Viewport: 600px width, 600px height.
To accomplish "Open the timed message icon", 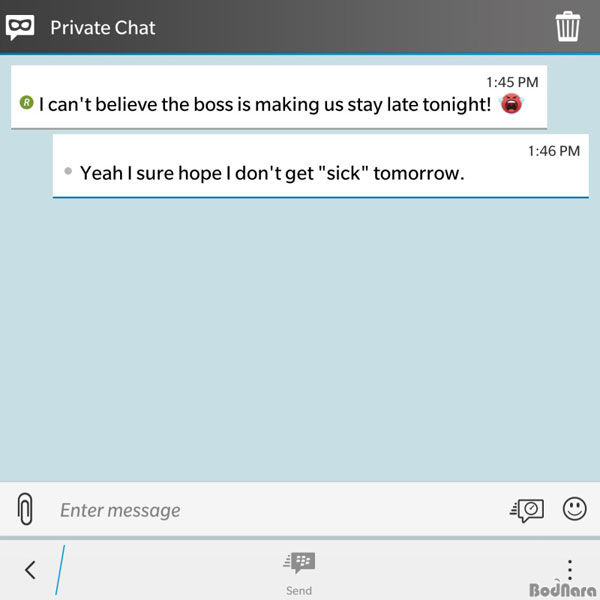I will (x=526, y=509).
